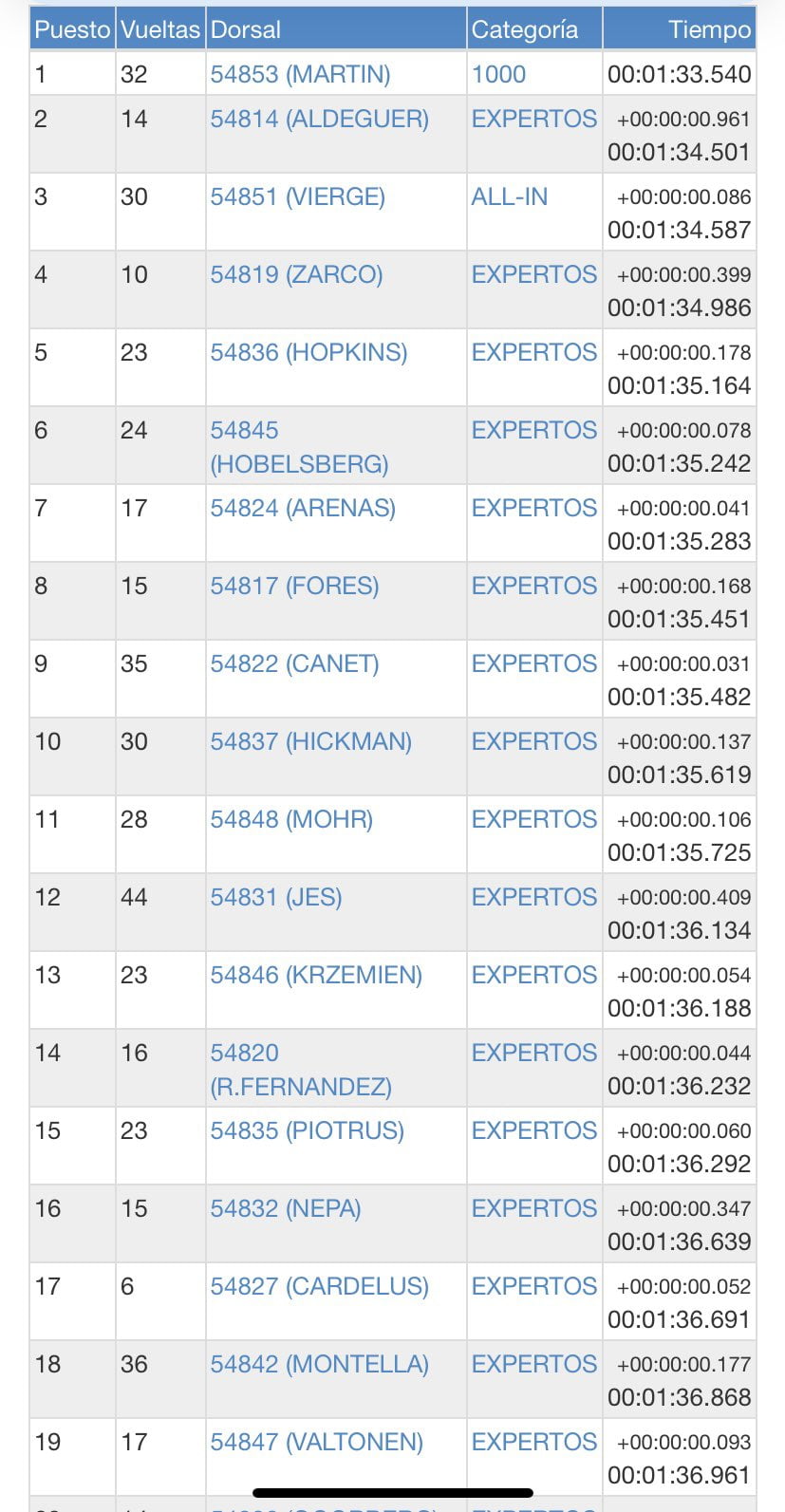Open rider link 54837 (HICKMAN)
785x1512 pixels.
[310, 741]
